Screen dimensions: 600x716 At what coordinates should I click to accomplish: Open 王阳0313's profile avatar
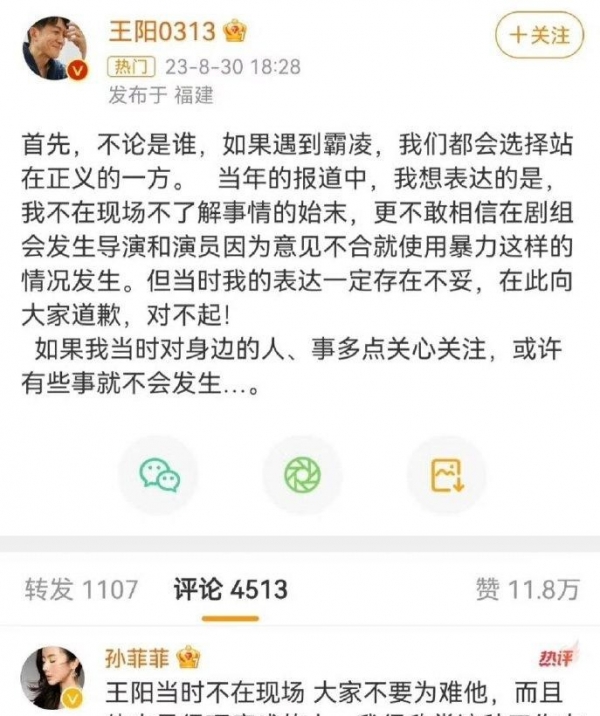click(55, 47)
